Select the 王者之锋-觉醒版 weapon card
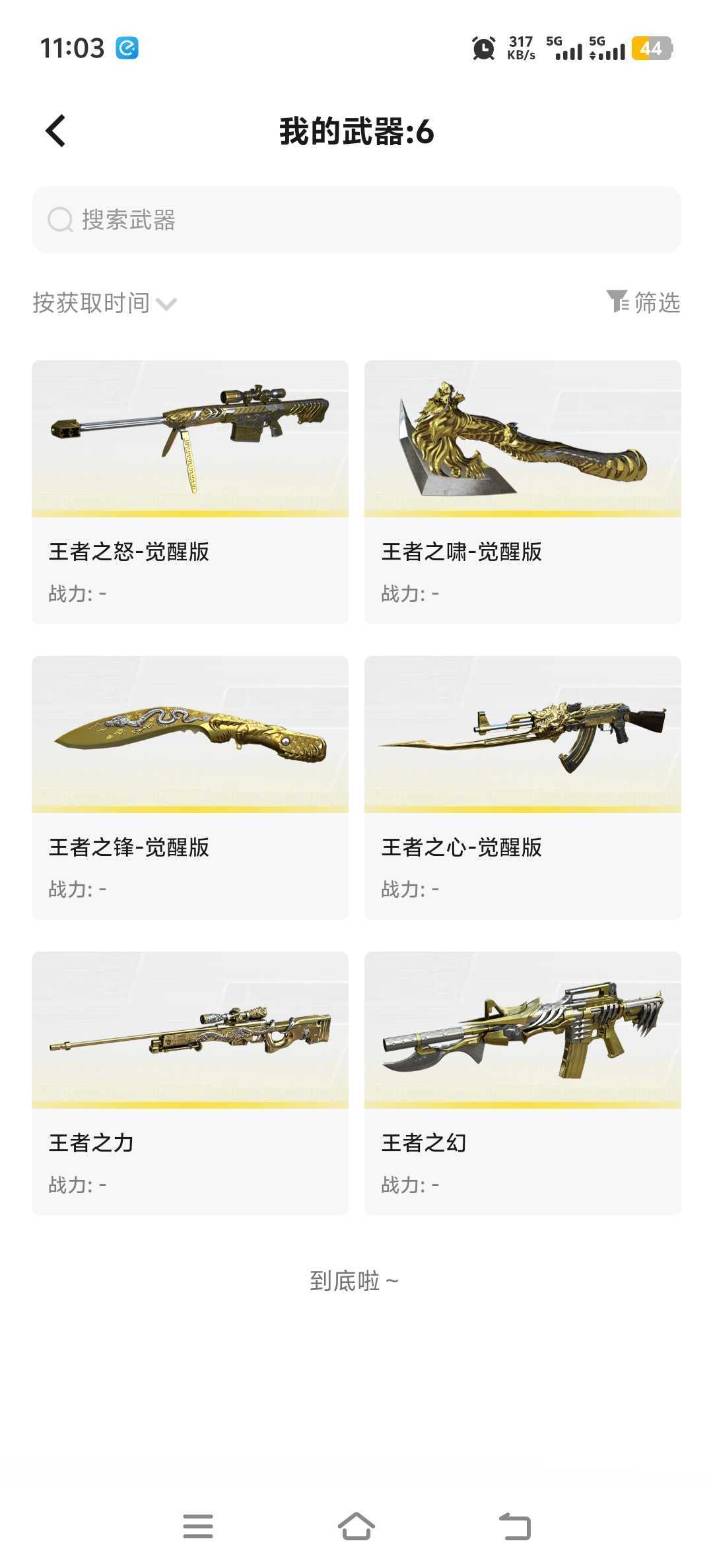The width and height of the screenshot is (713, 1568). click(190, 787)
